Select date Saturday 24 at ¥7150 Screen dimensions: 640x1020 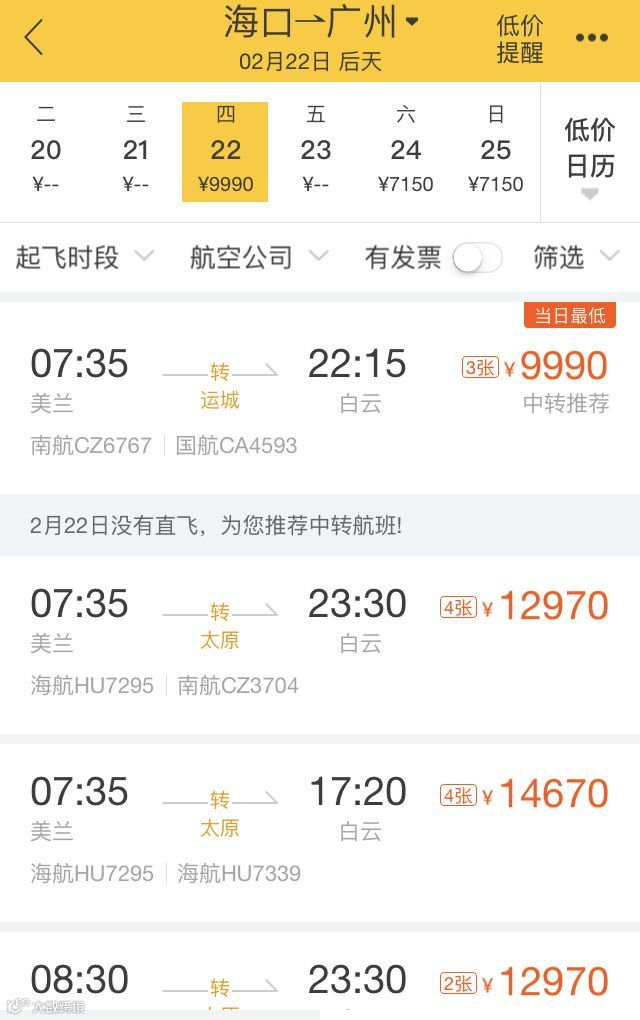click(405, 151)
